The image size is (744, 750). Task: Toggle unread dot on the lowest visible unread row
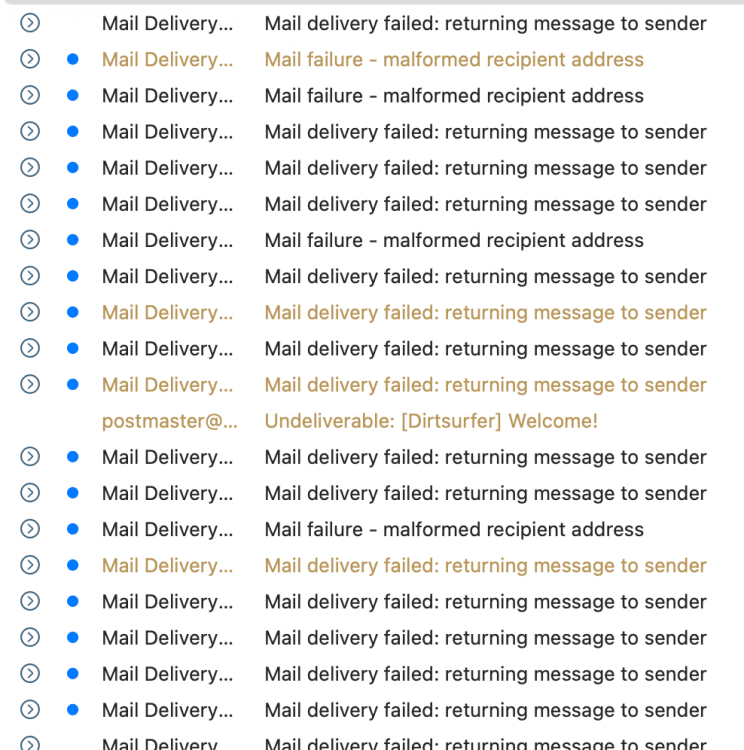72,710
